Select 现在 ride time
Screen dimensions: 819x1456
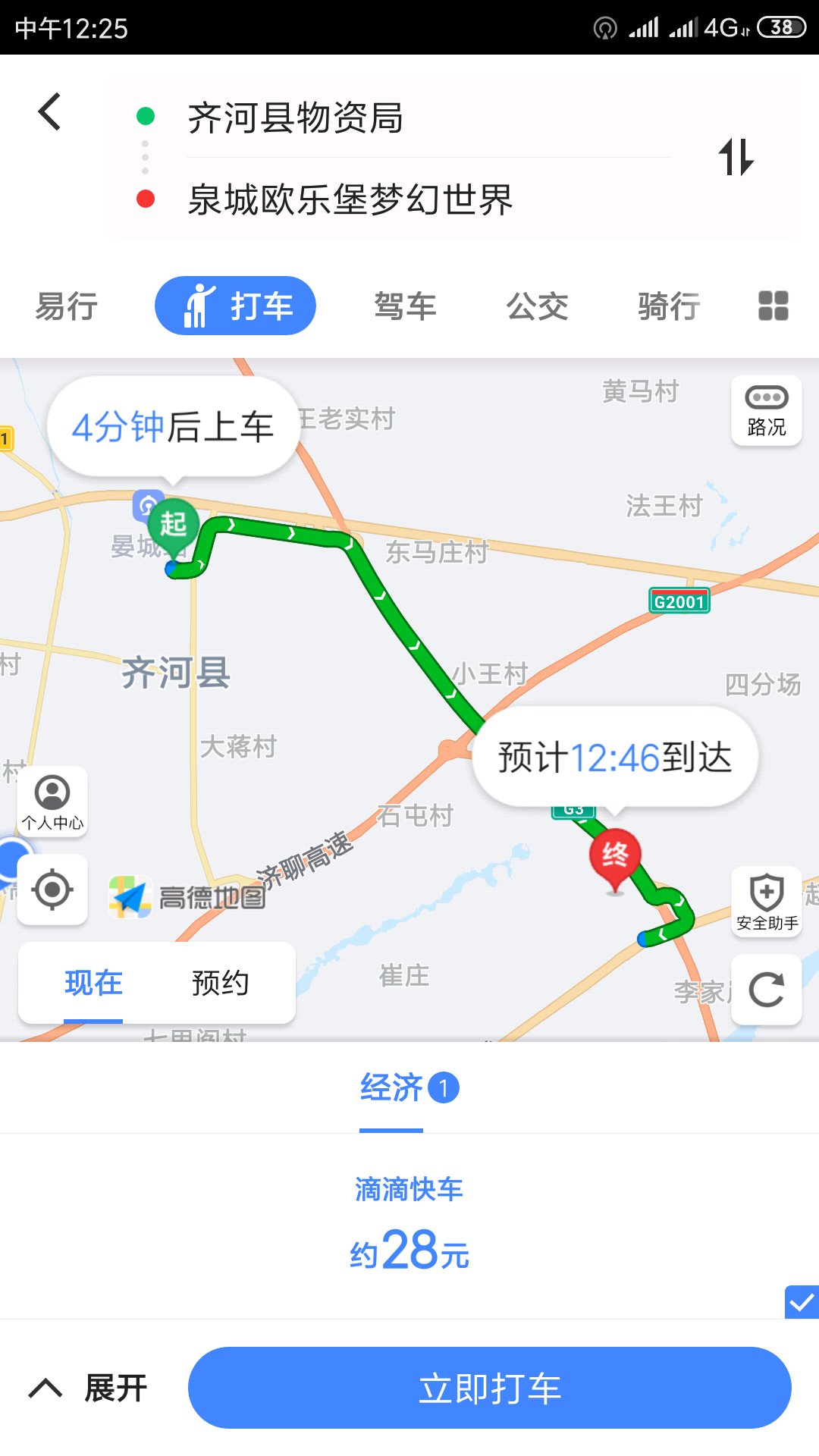pos(93,983)
